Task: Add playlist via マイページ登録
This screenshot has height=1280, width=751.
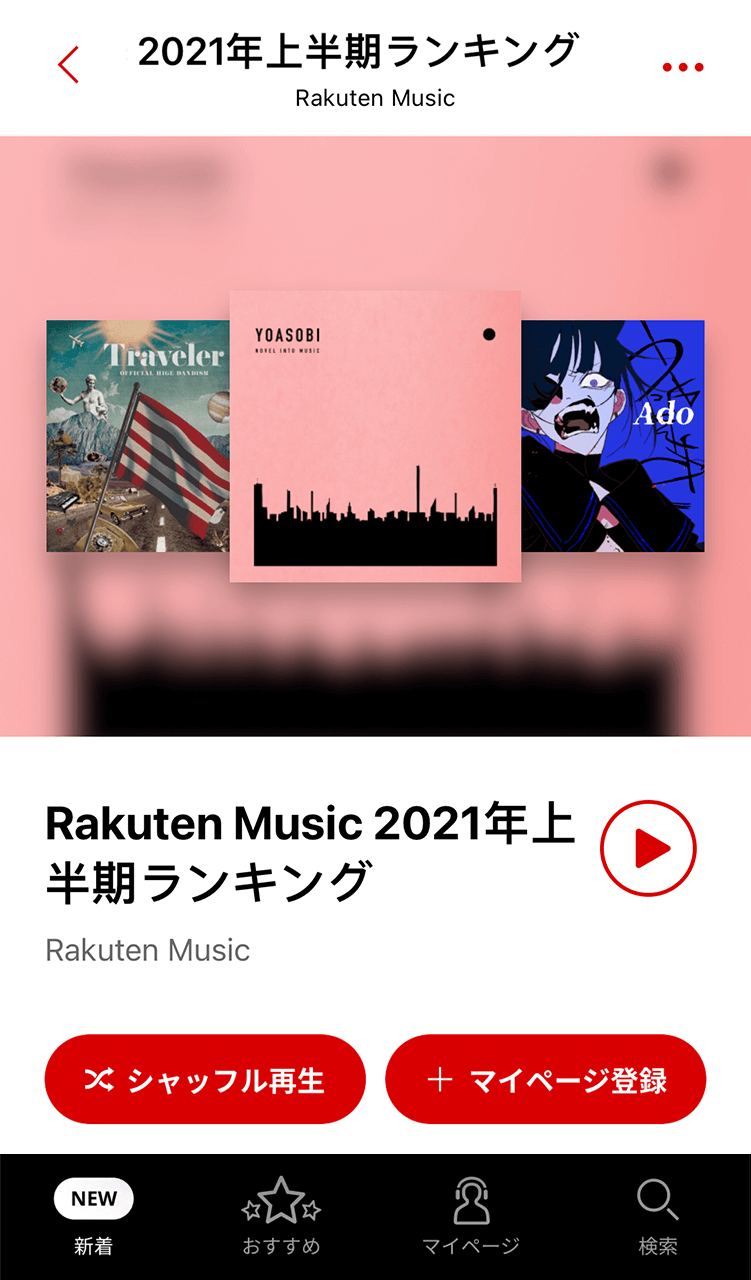Action: click(x=546, y=1080)
